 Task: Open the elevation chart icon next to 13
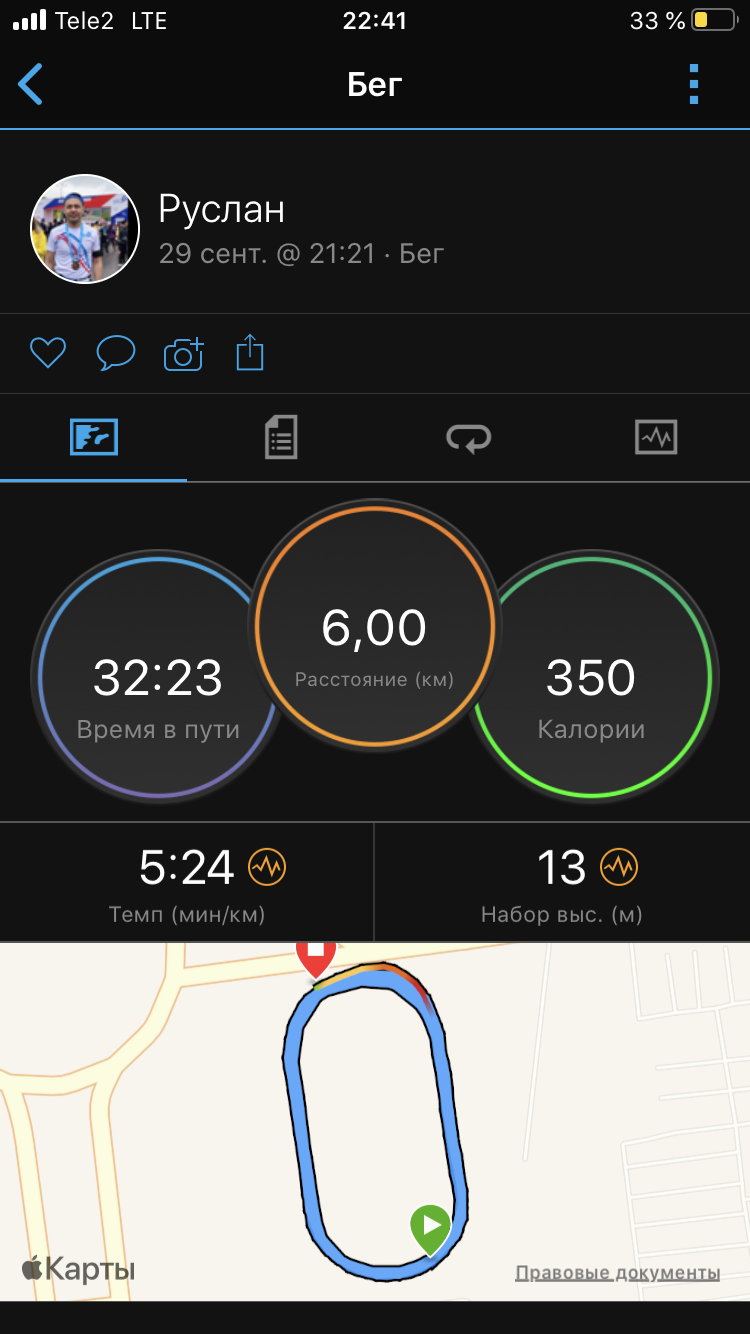pos(619,867)
